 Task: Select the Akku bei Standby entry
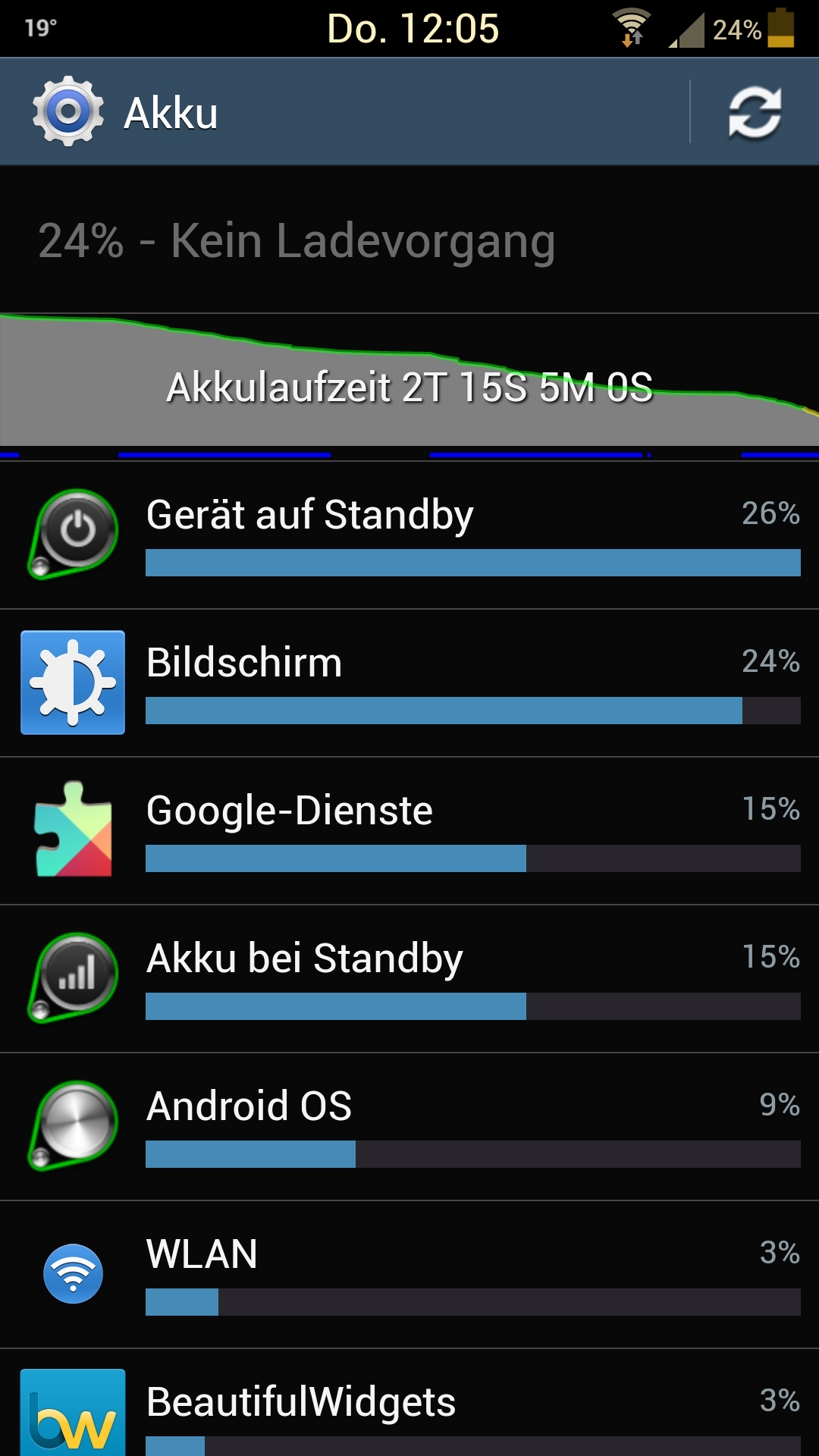pyautogui.click(x=409, y=979)
